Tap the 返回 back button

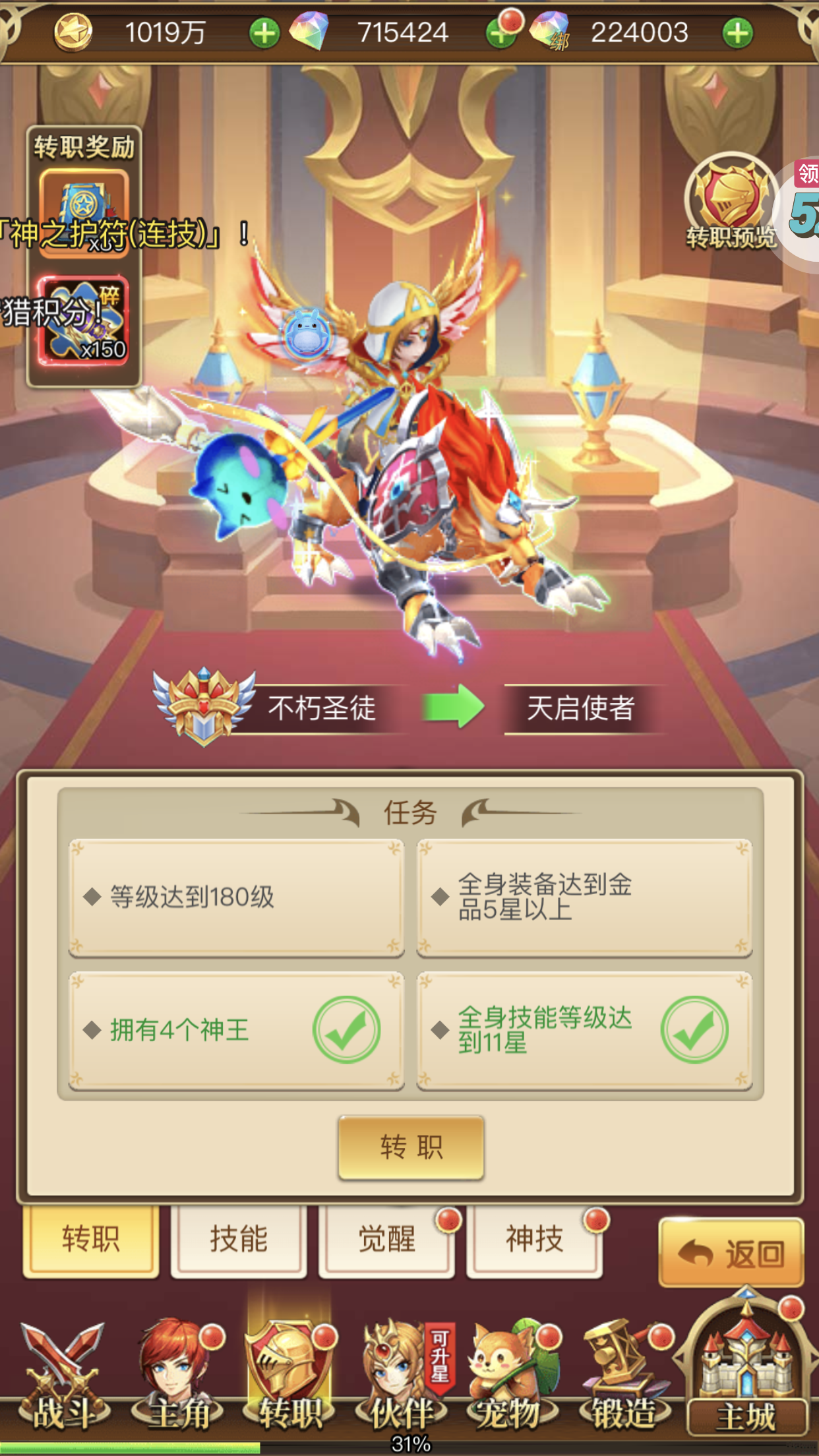point(731,1253)
